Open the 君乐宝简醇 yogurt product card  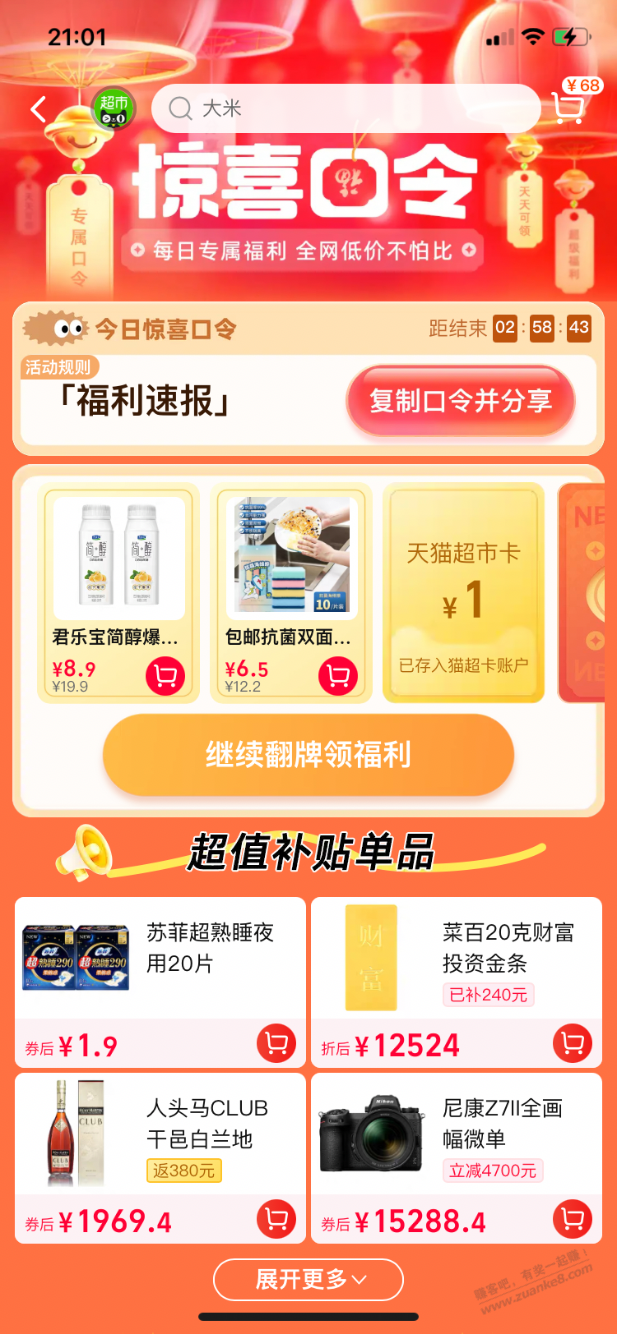(119, 593)
